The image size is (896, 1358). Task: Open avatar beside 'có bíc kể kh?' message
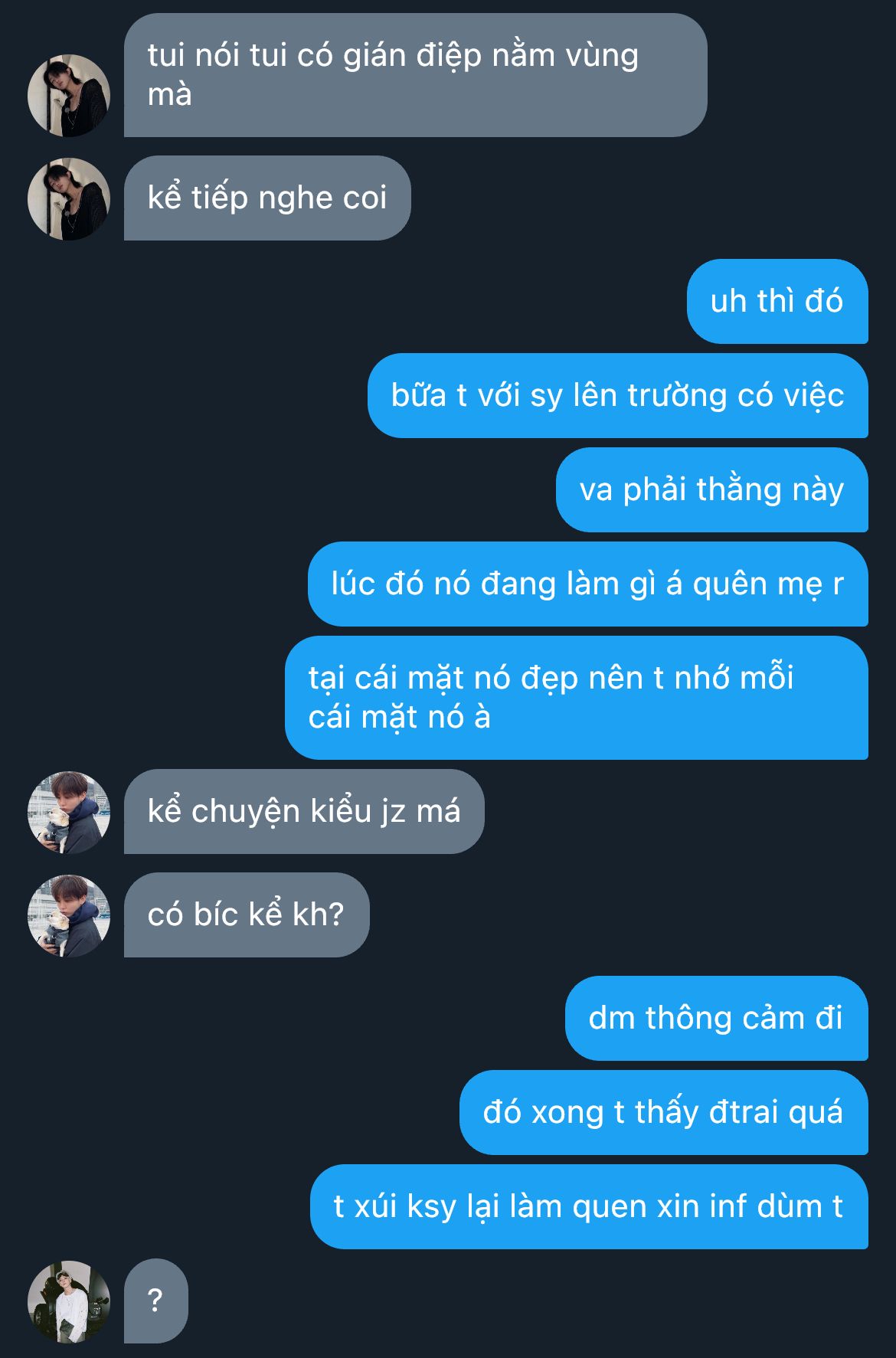(69, 915)
